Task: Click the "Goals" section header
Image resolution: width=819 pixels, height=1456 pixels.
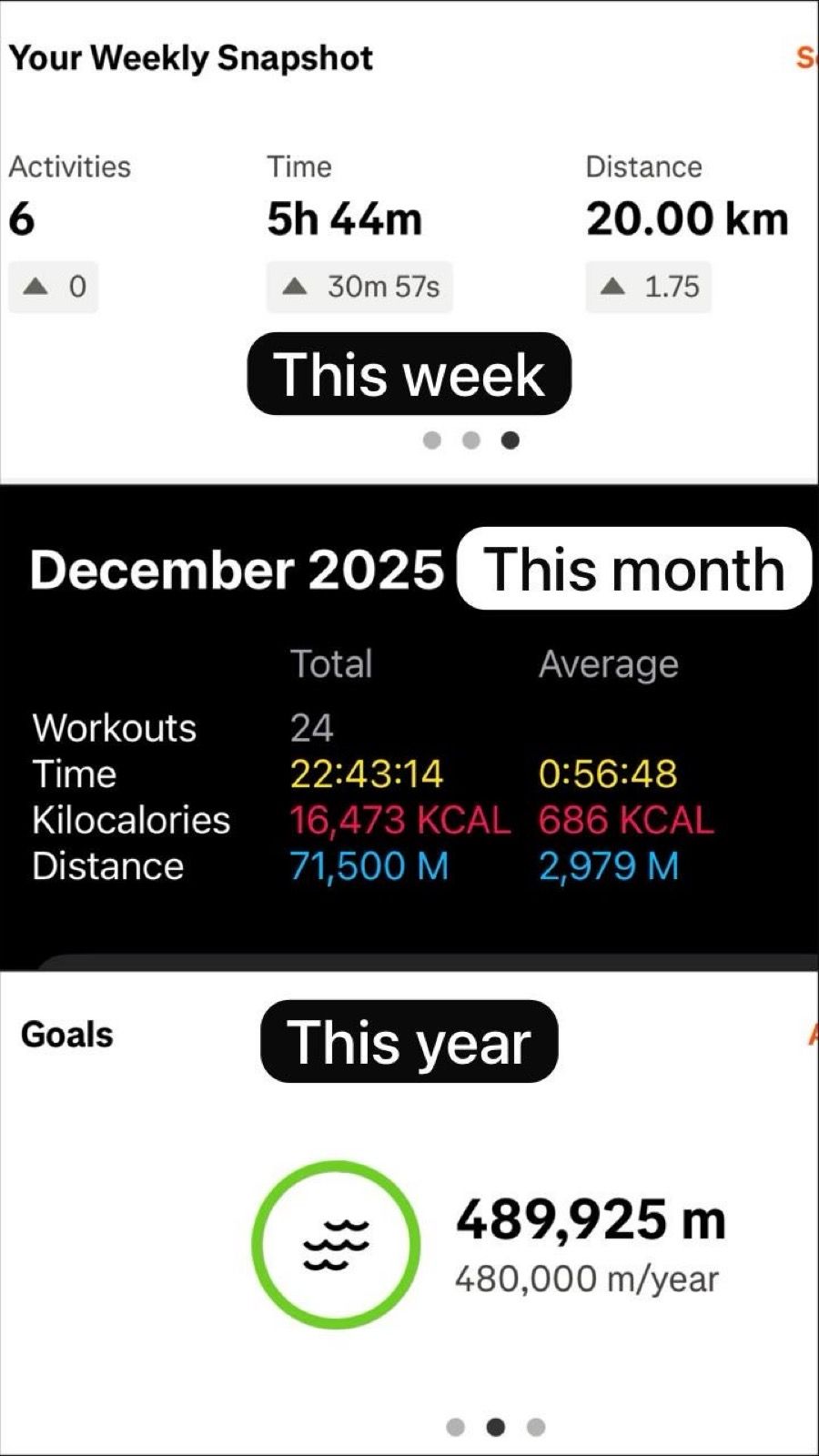Action: tap(65, 1035)
